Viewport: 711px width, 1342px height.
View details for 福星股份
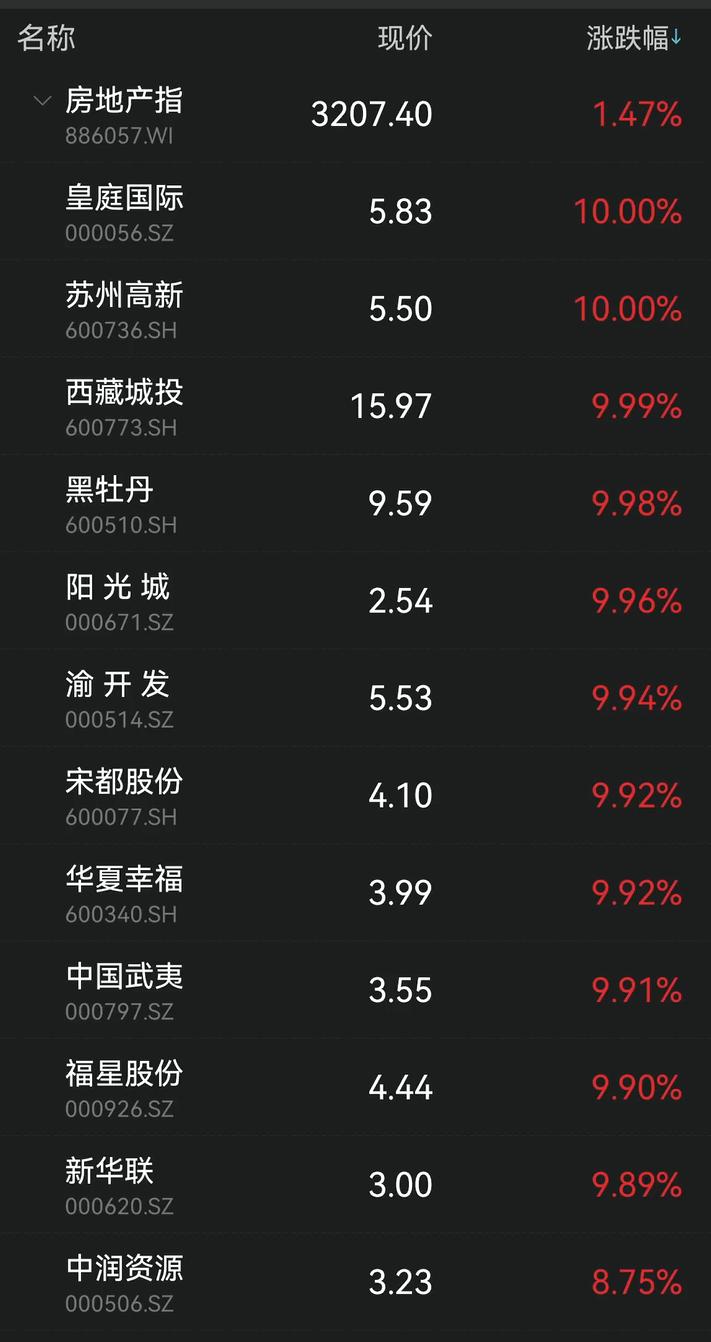(x=355, y=1086)
